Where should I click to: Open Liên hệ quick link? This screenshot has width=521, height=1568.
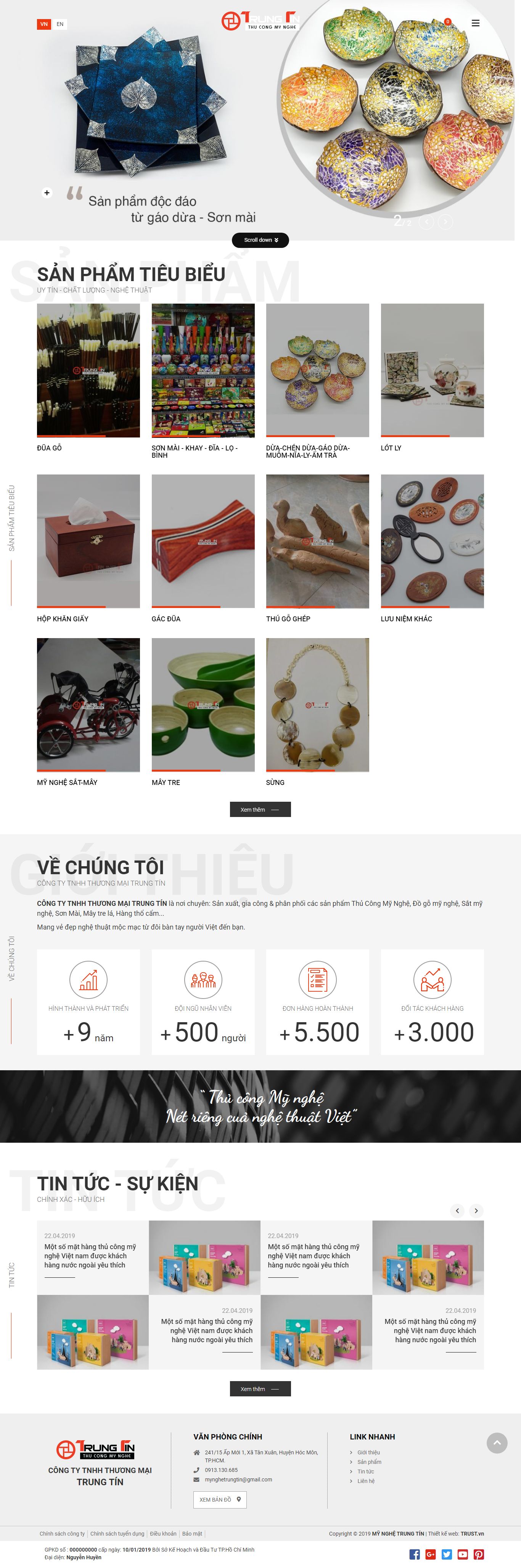366,1481
